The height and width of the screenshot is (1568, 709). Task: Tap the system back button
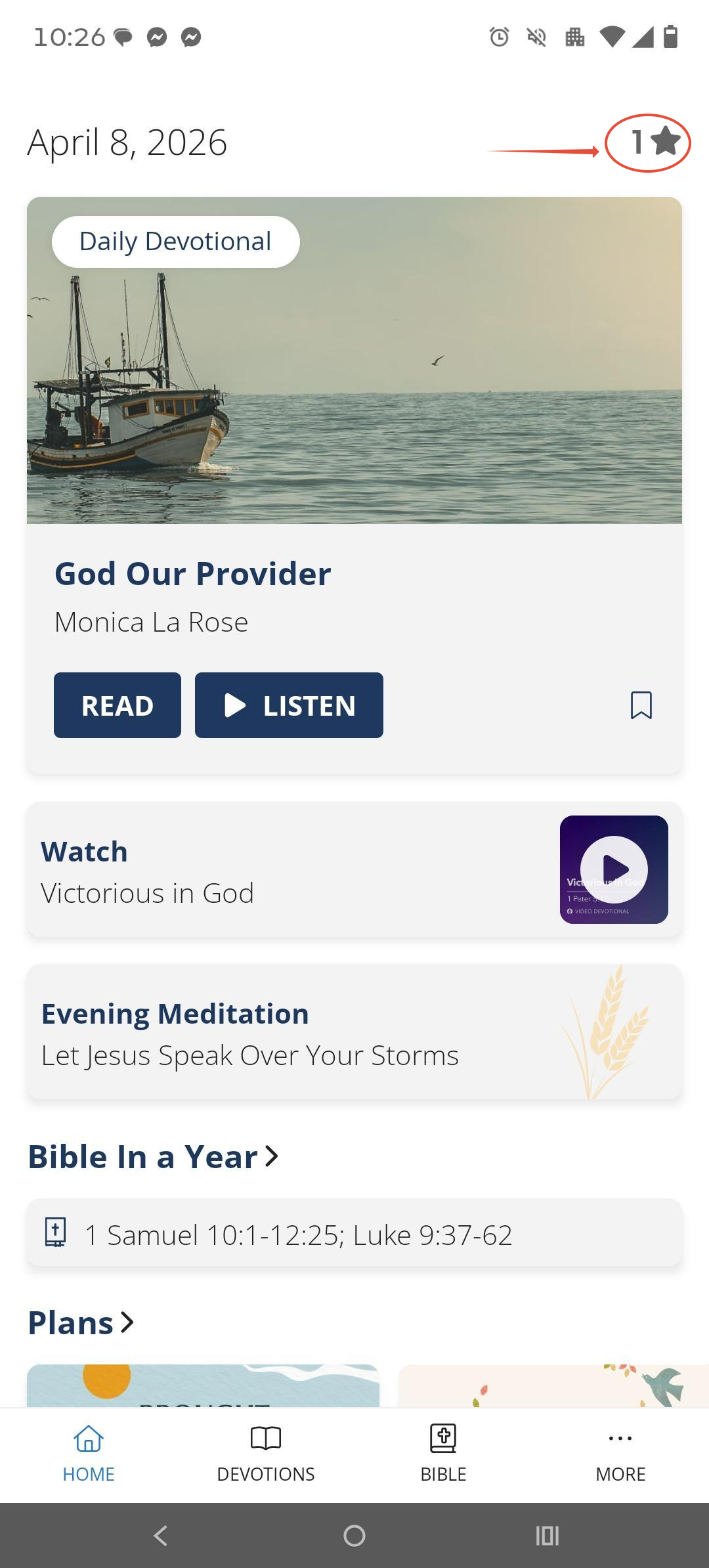pyautogui.click(x=161, y=1536)
